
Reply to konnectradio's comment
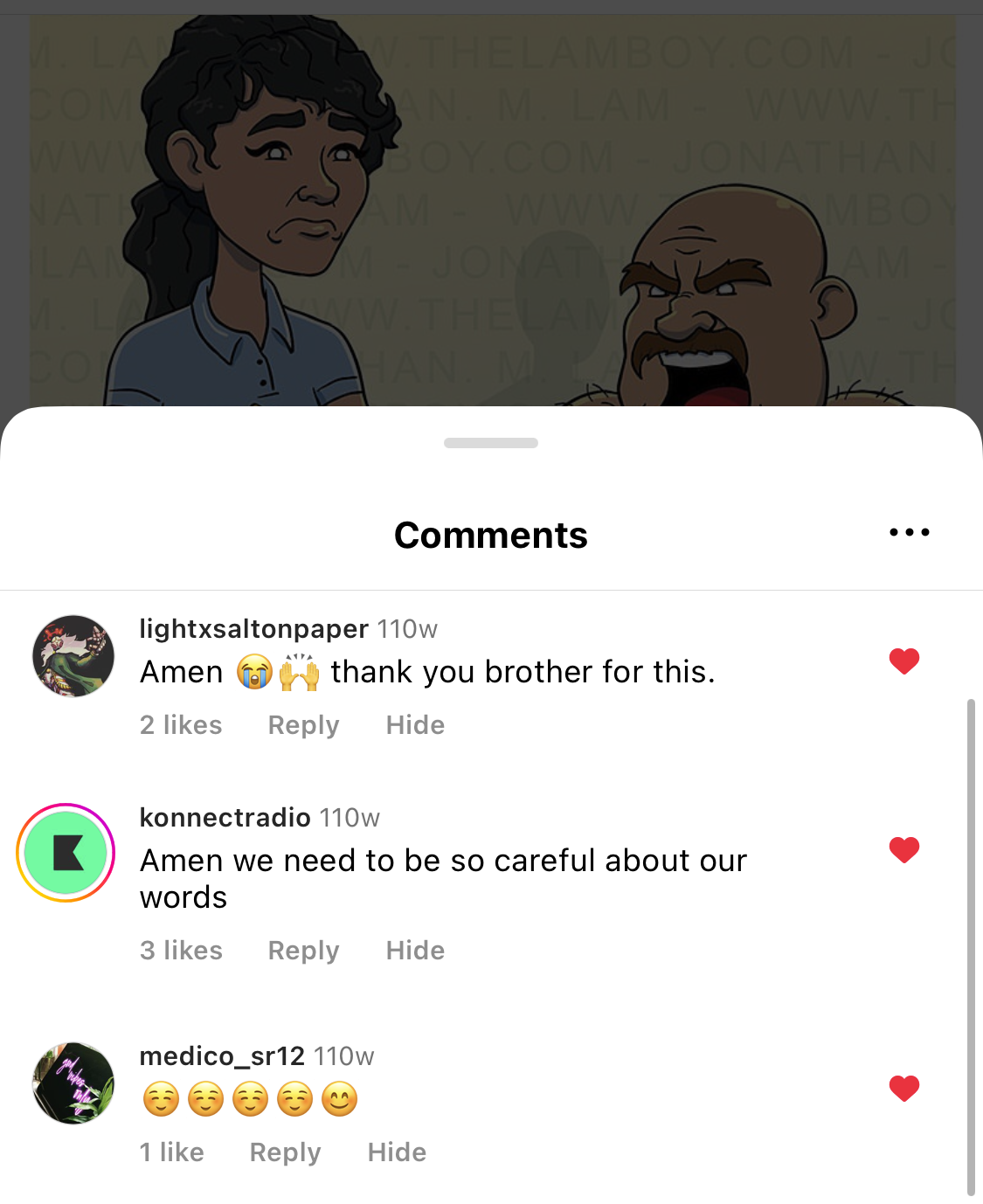(x=303, y=951)
